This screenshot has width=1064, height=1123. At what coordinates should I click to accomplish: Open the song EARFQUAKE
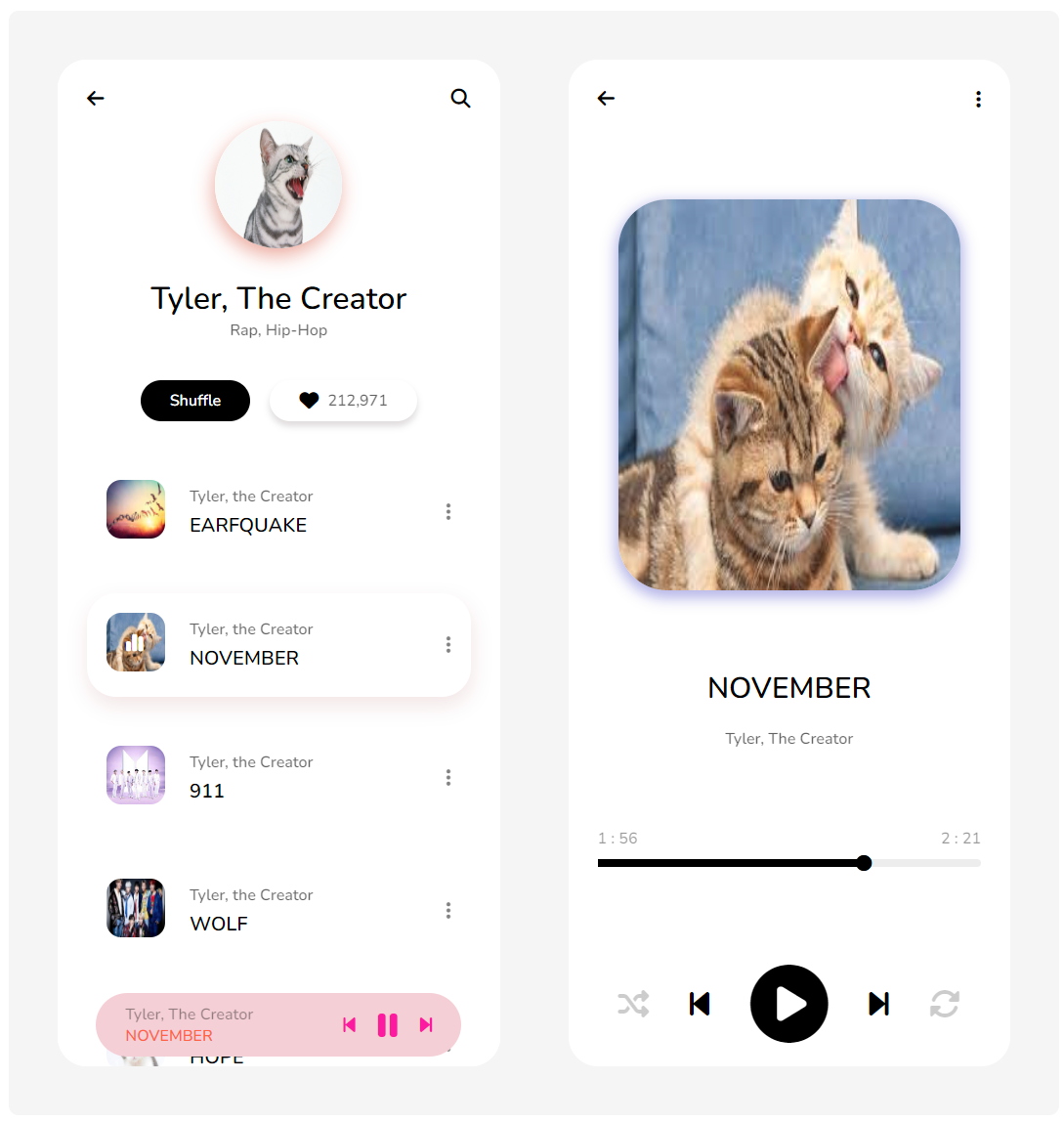pos(248,524)
